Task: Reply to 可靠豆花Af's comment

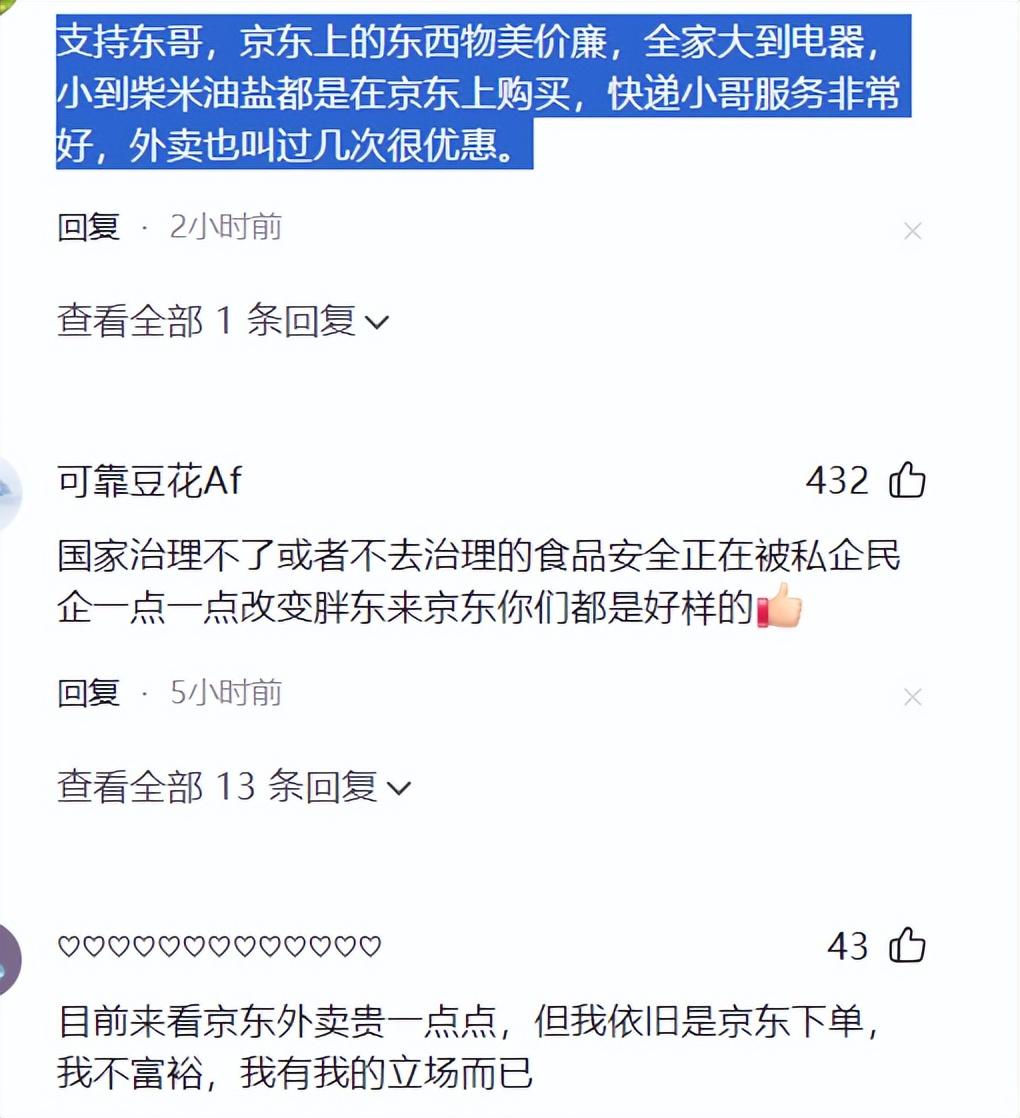Action: pos(89,693)
